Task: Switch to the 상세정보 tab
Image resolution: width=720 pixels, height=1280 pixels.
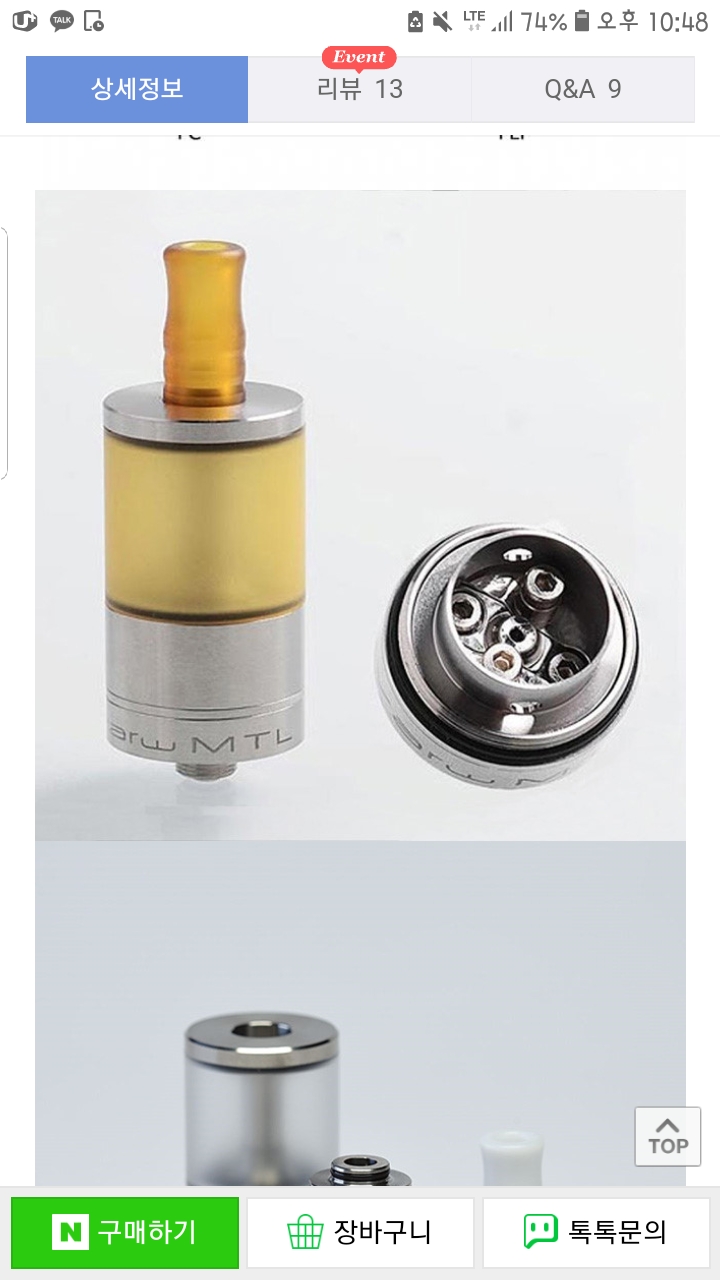Action: click(137, 89)
